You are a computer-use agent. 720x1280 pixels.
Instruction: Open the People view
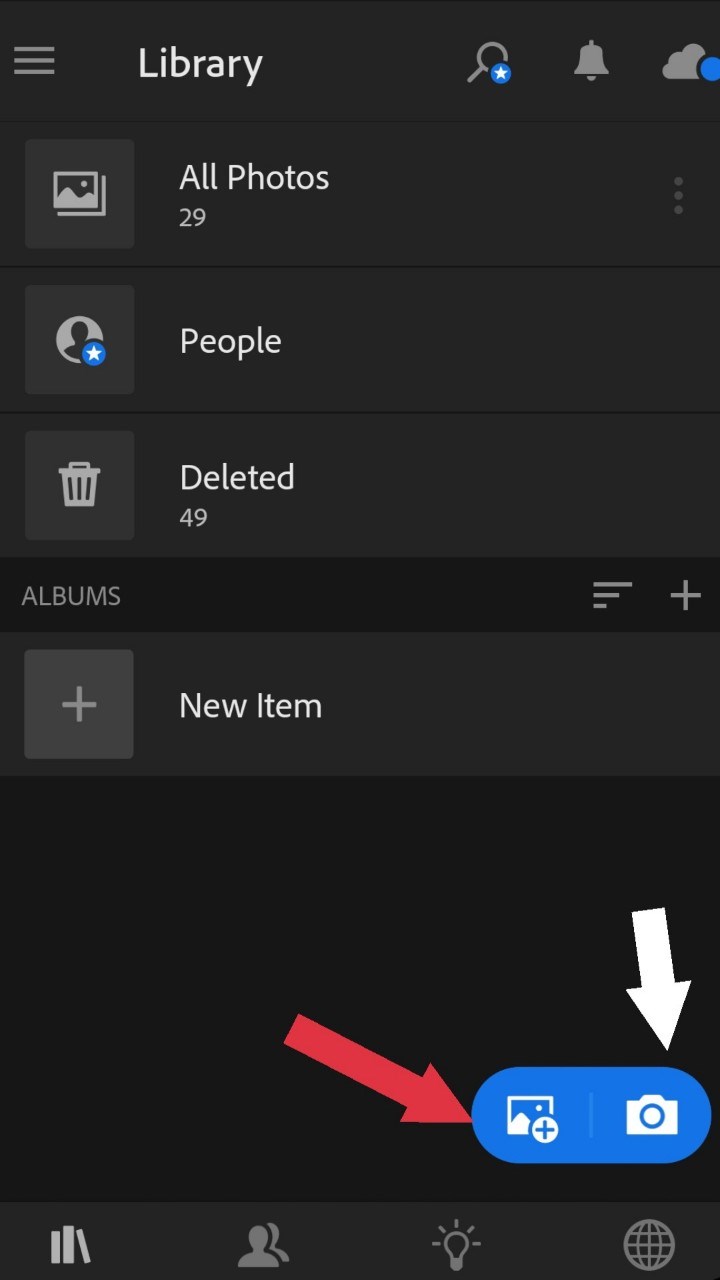pyautogui.click(x=230, y=340)
